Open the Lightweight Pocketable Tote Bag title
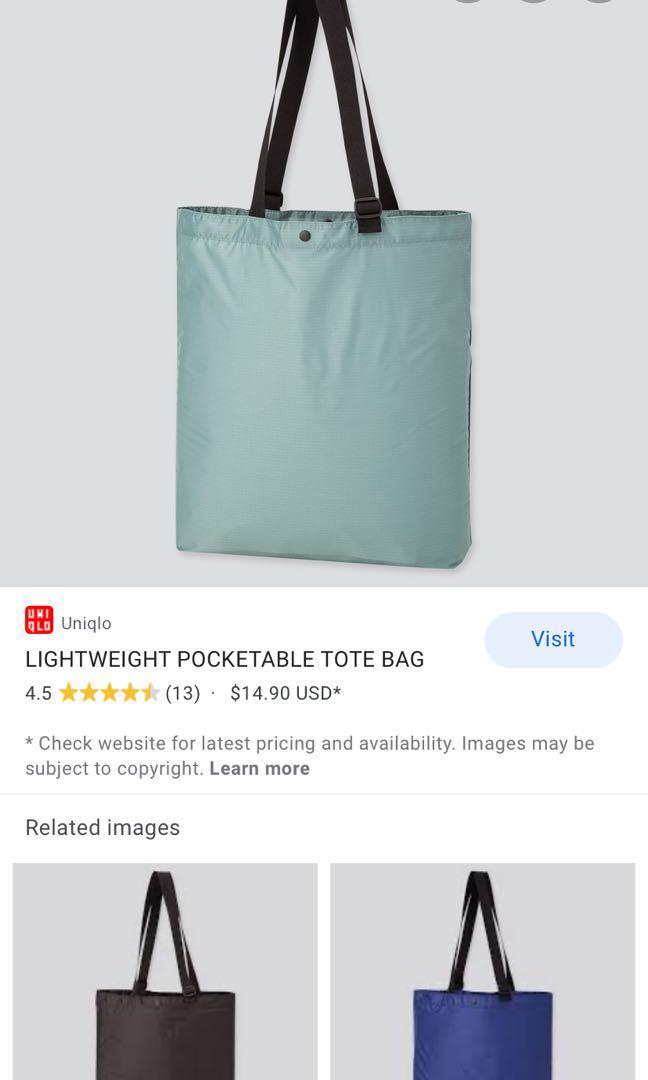This screenshot has height=1080, width=648. (224, 659)
